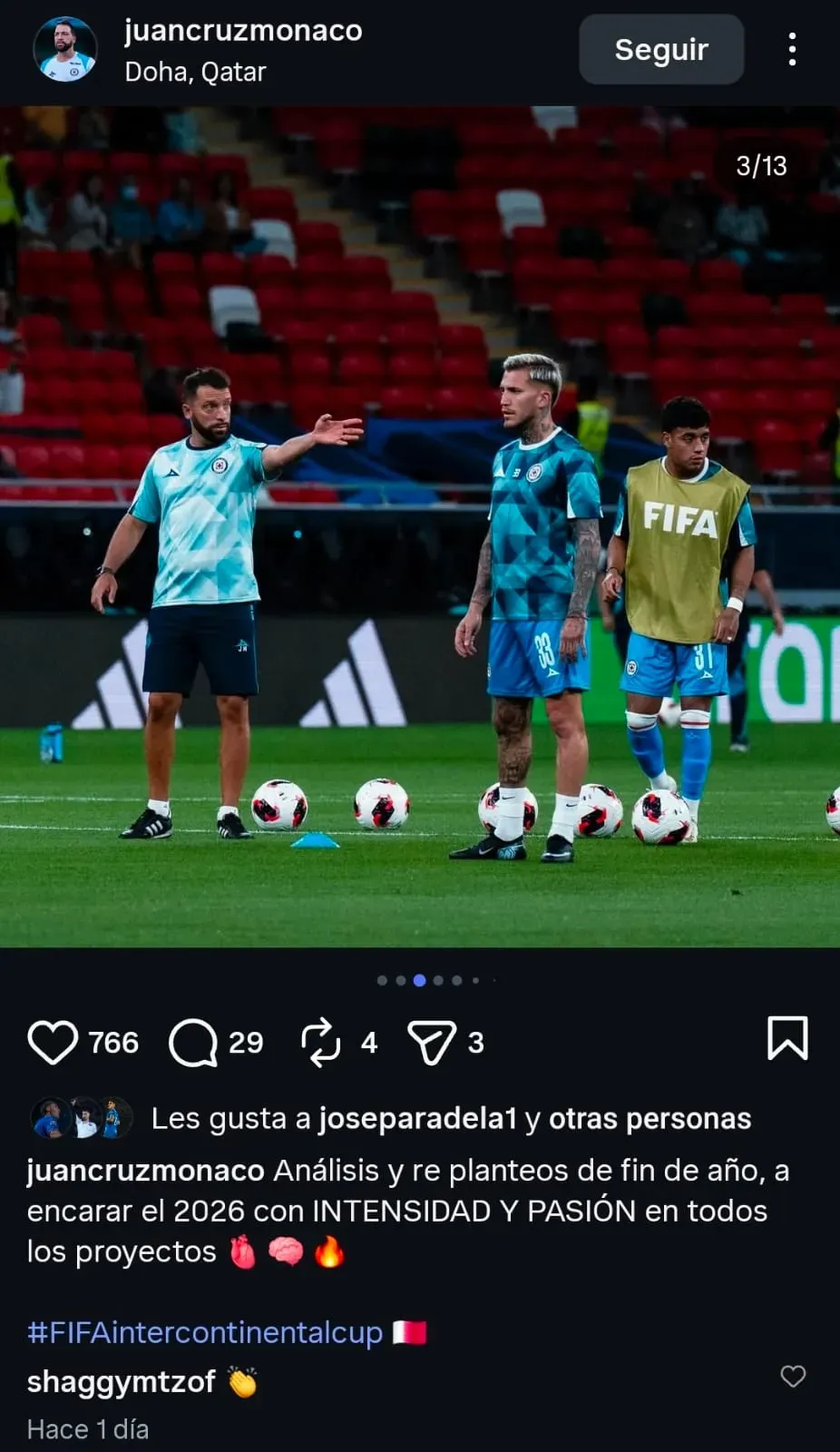Open the 3/13 carousel counter badge
This screenshot has width=840, height=1452.
tap(762, 165)
